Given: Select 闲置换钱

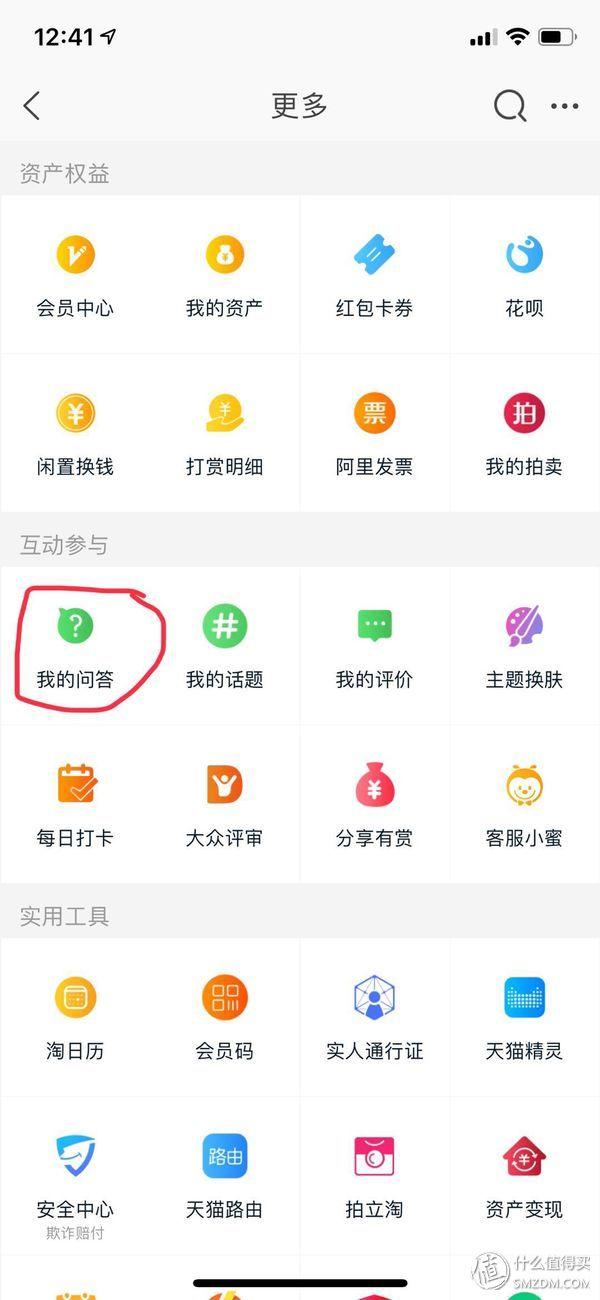Looking at the screenshot, I should point(75,433).
